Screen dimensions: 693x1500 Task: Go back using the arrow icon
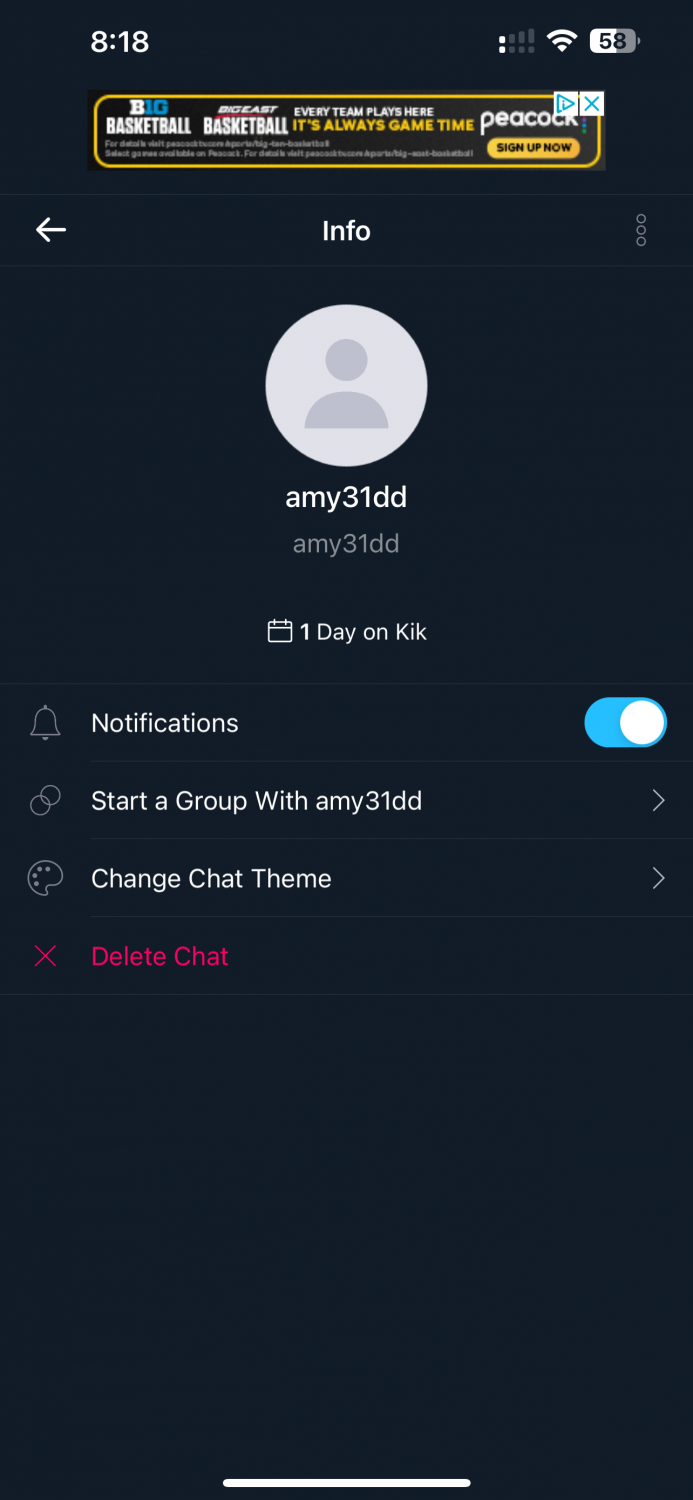51,230
